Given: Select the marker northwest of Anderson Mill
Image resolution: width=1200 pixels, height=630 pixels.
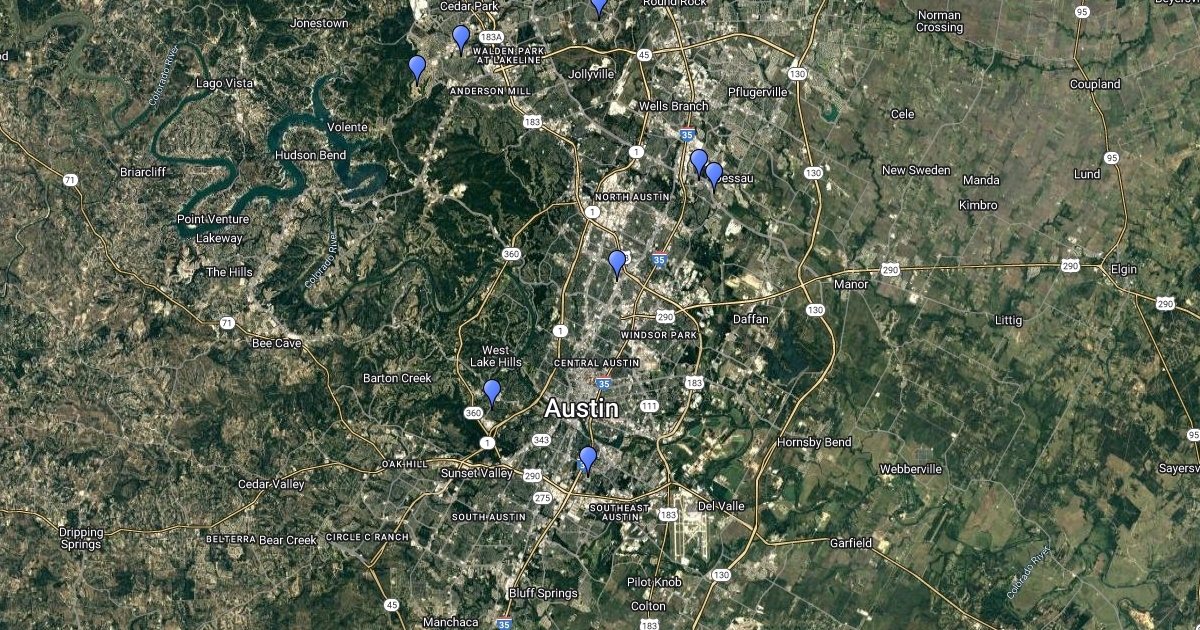Looking at the screenshot, I should 417,67.
